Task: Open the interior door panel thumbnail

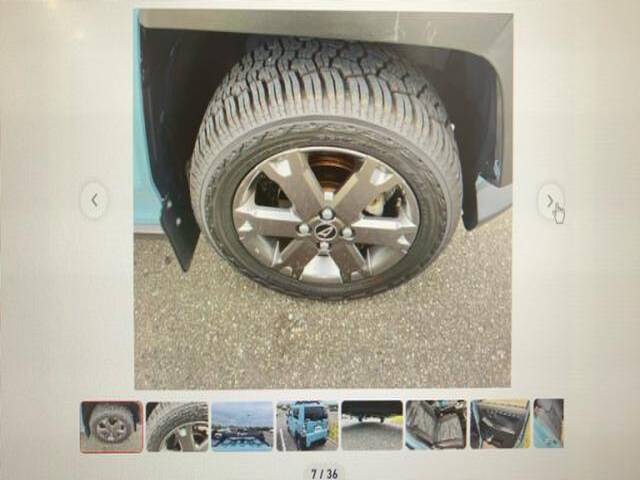Action: (x=500, y=424)
